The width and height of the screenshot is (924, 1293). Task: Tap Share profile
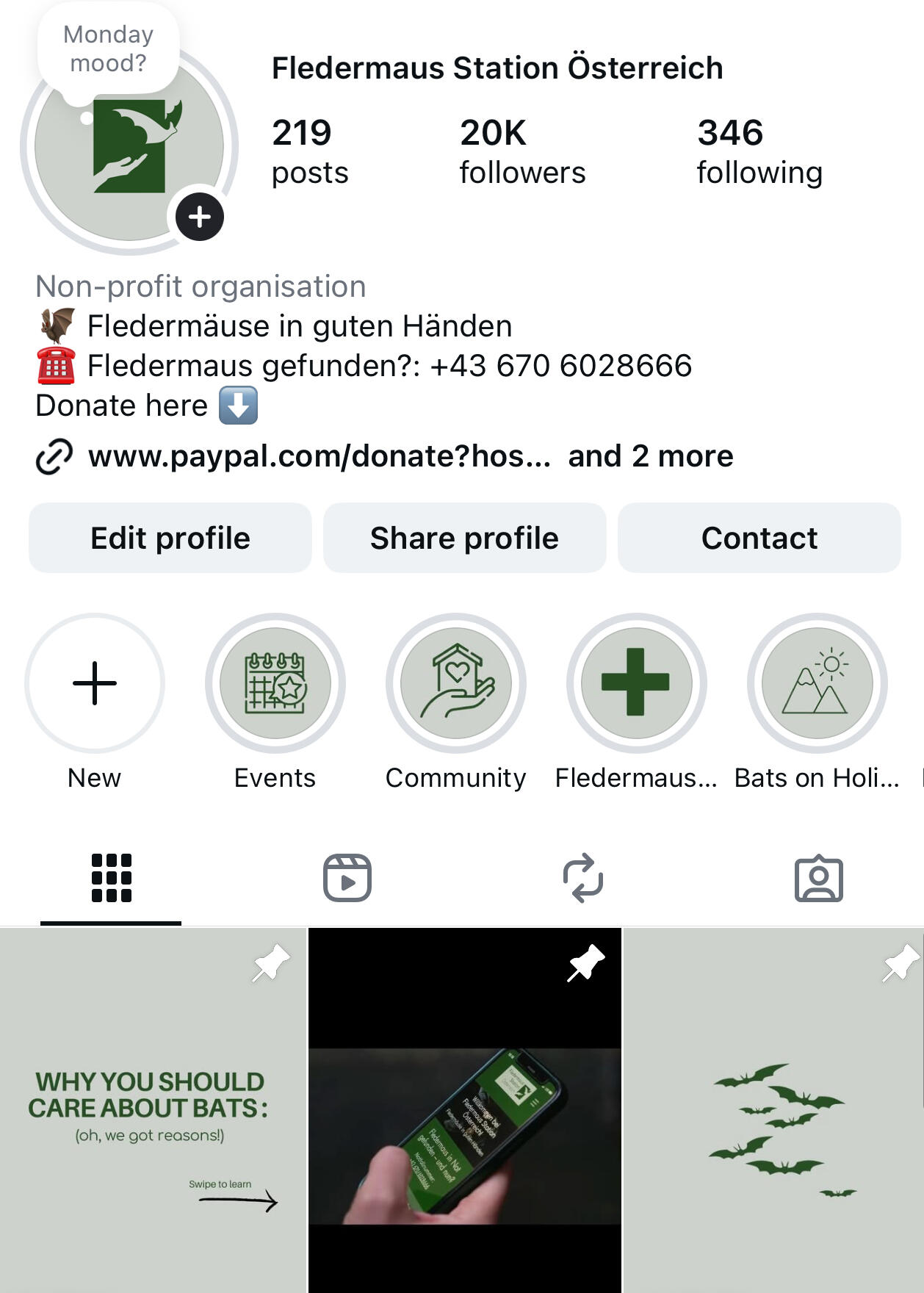[464, 538]
